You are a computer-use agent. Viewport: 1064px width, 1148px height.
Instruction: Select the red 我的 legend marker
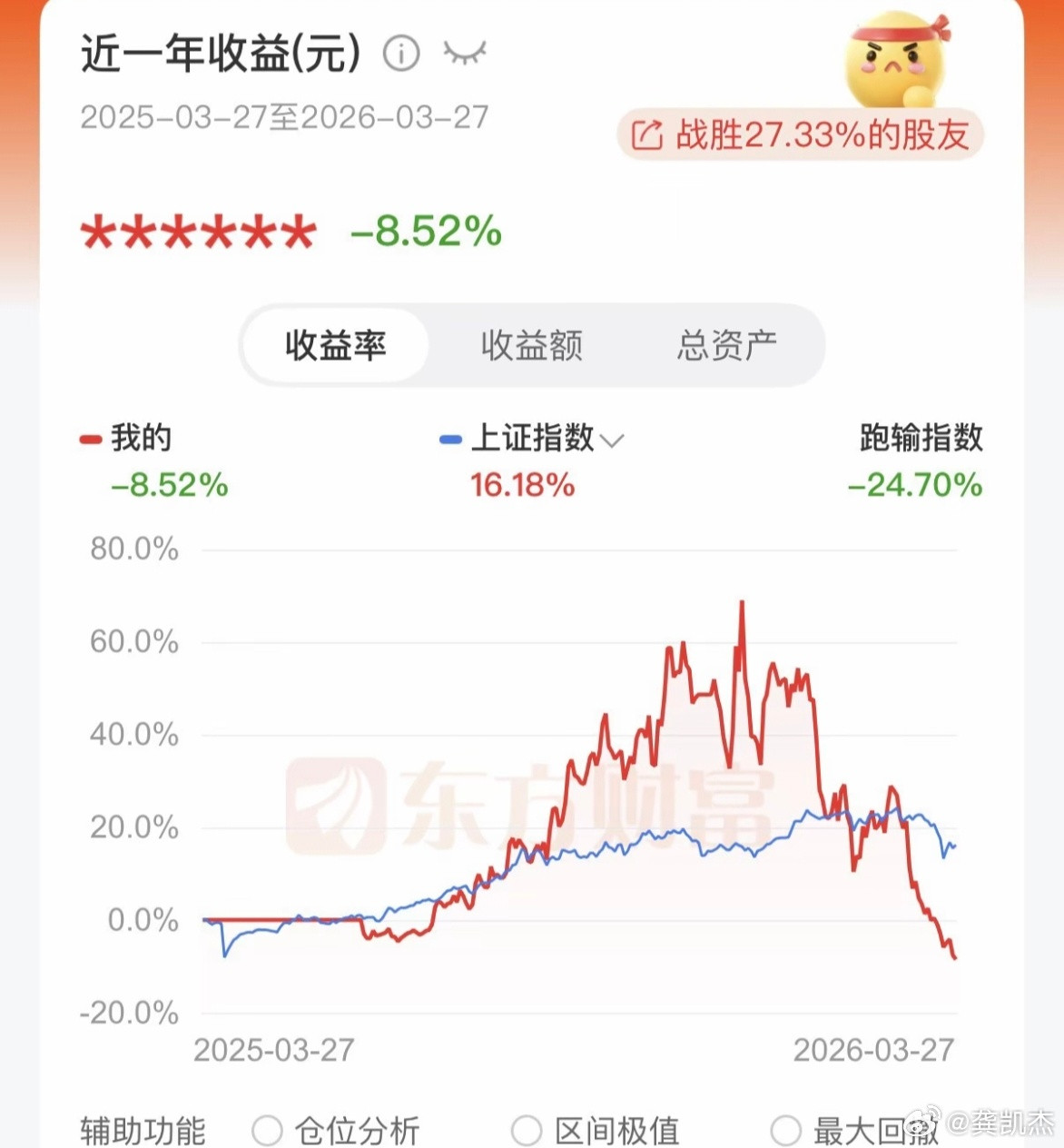coord(90,438)
